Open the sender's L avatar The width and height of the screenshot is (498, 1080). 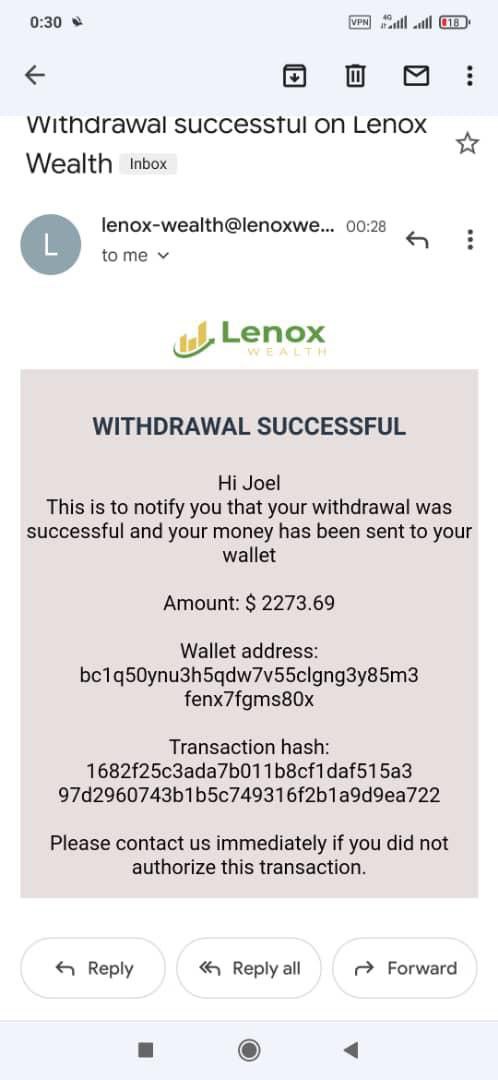pos(51,245)
